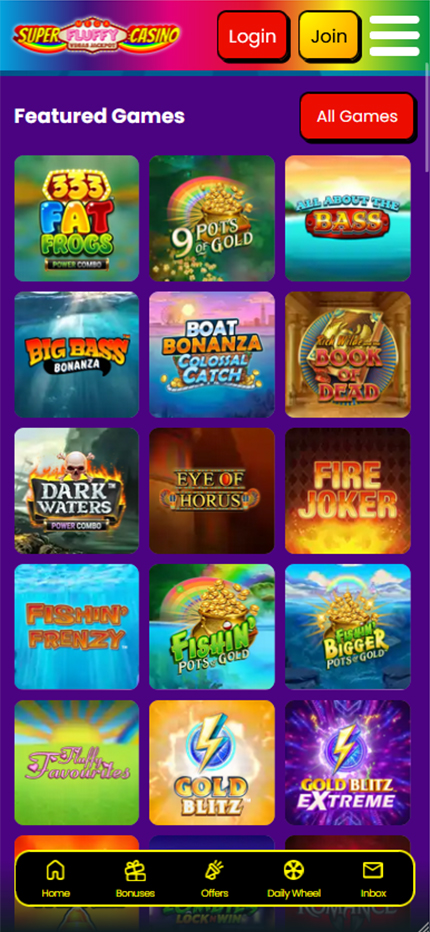Play Fire Joker
Viewport: 430px width, 932px height.
(x=348, y=490)
